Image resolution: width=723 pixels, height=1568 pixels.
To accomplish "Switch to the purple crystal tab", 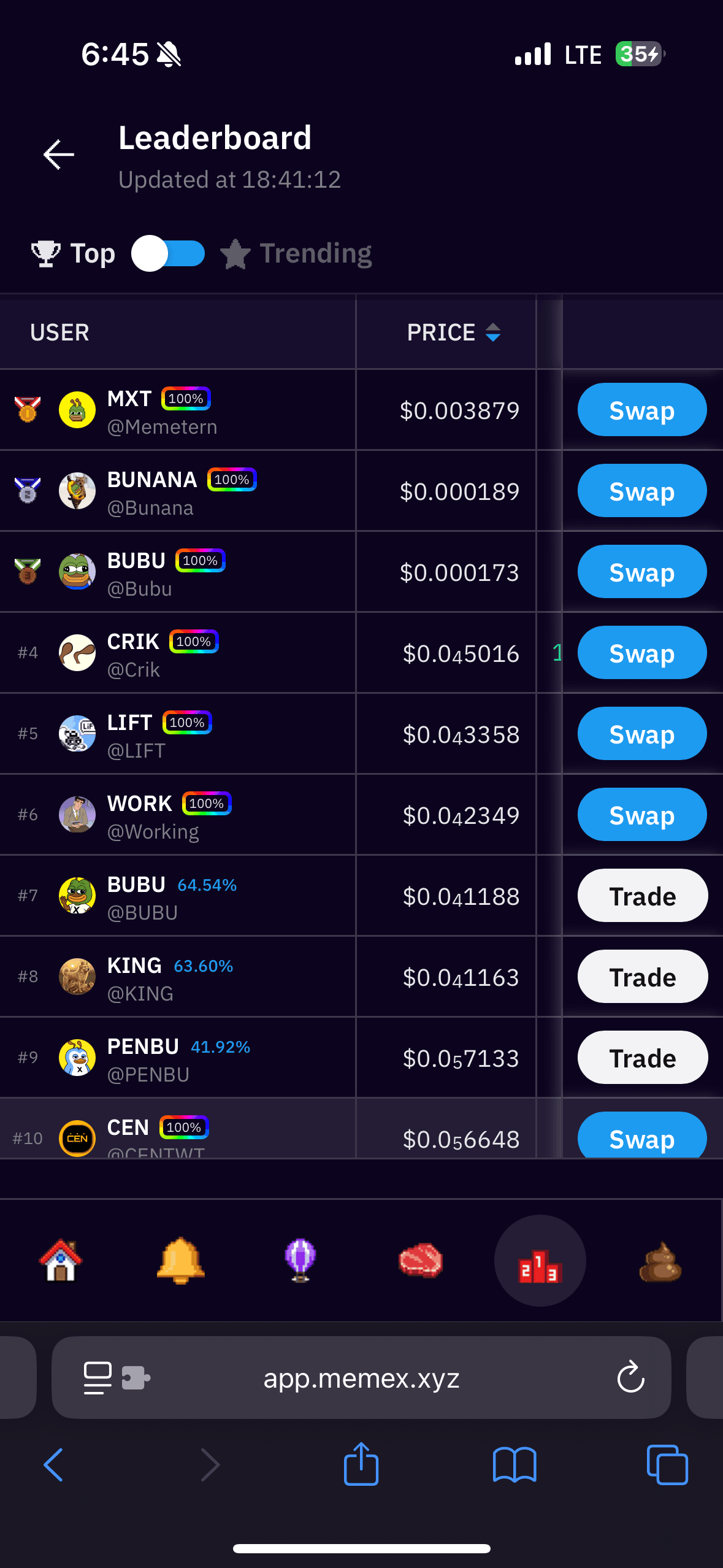I will (x=300, y=1261).
